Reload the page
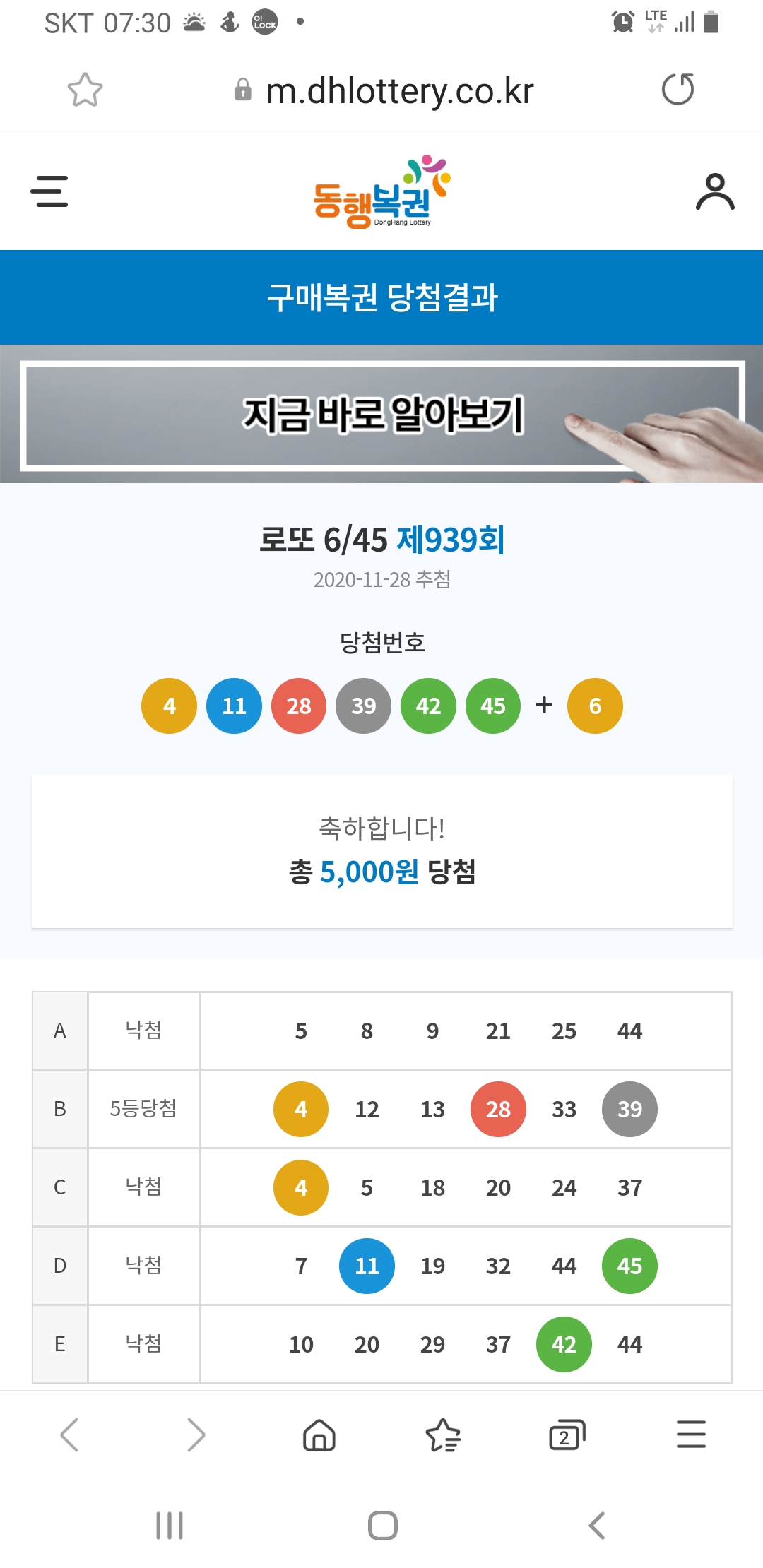Screen dimensions: 763x1568 [678, 90]
